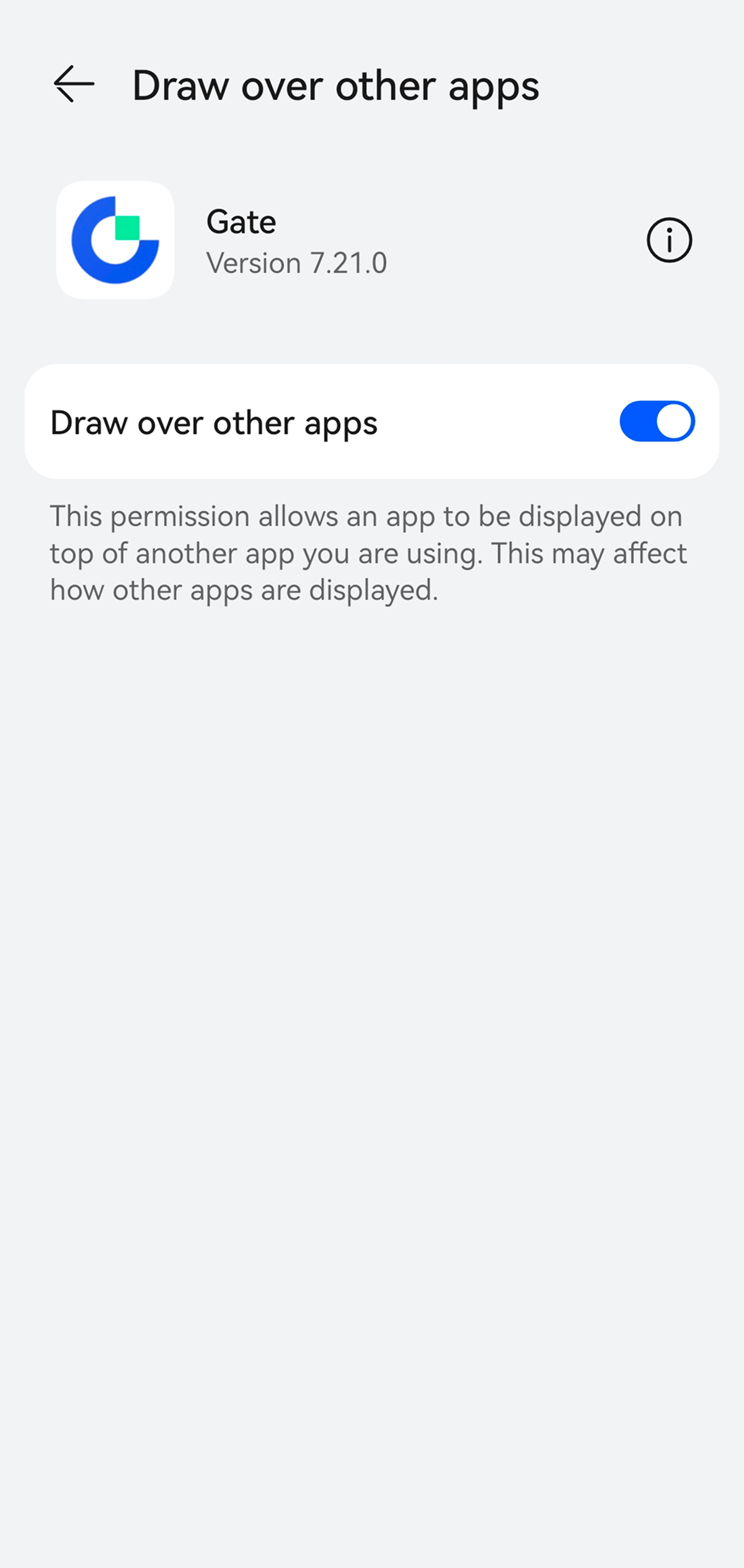
Task: Disable Draw over other apps toggle
Action: pos(657,422)
